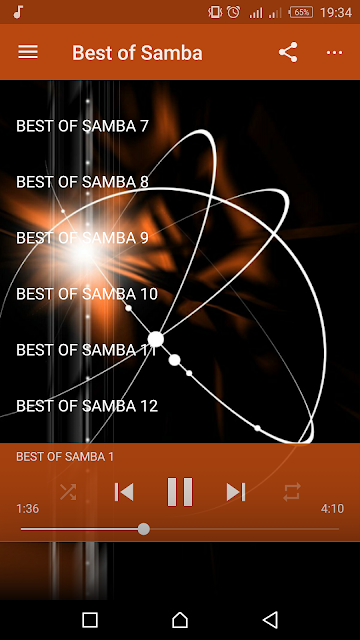Toggle shuffle mode
Viewport: 360px width, 640px height.
tap(68, 492)
